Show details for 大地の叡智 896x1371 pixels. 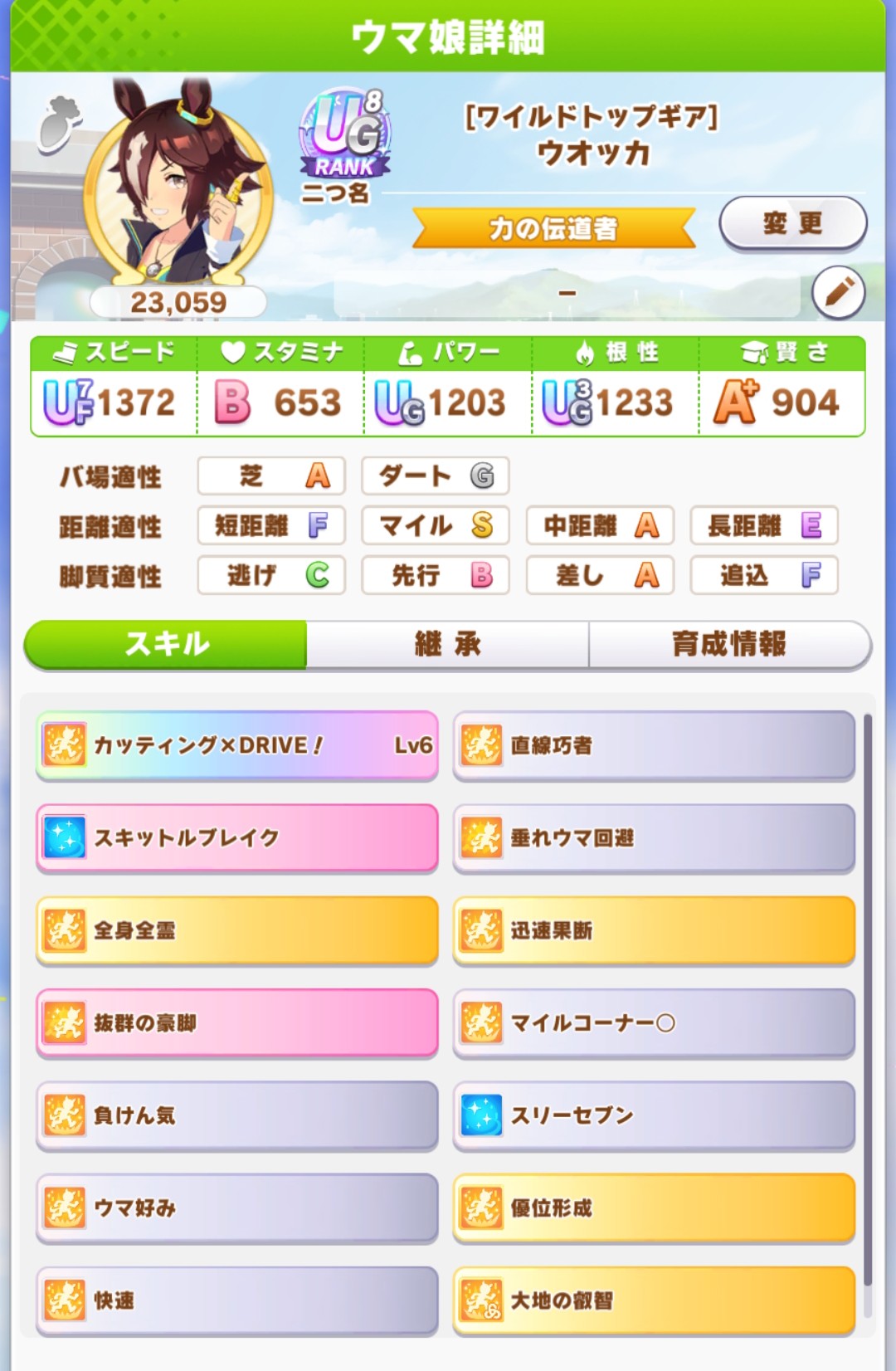654,1300
